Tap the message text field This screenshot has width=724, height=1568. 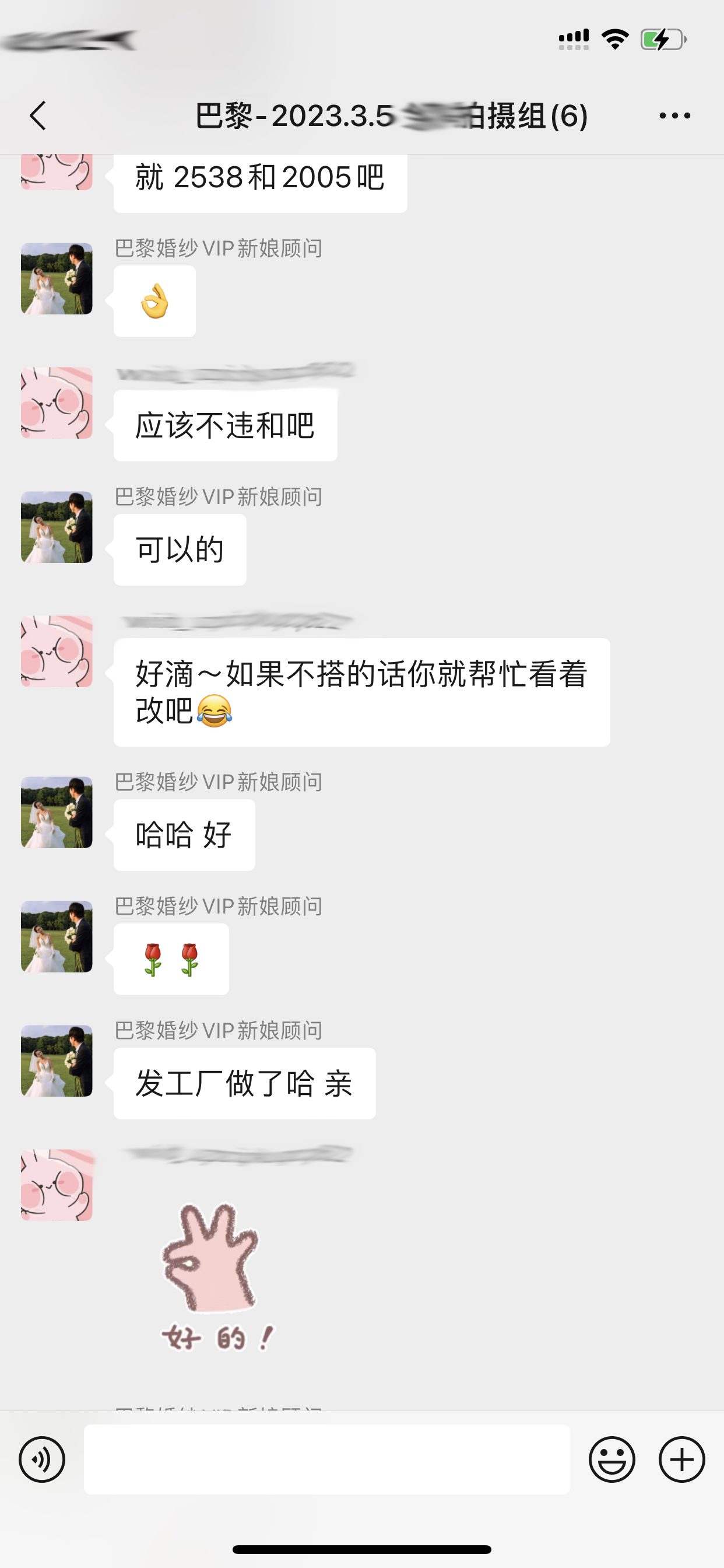(x=326, y=1459)
